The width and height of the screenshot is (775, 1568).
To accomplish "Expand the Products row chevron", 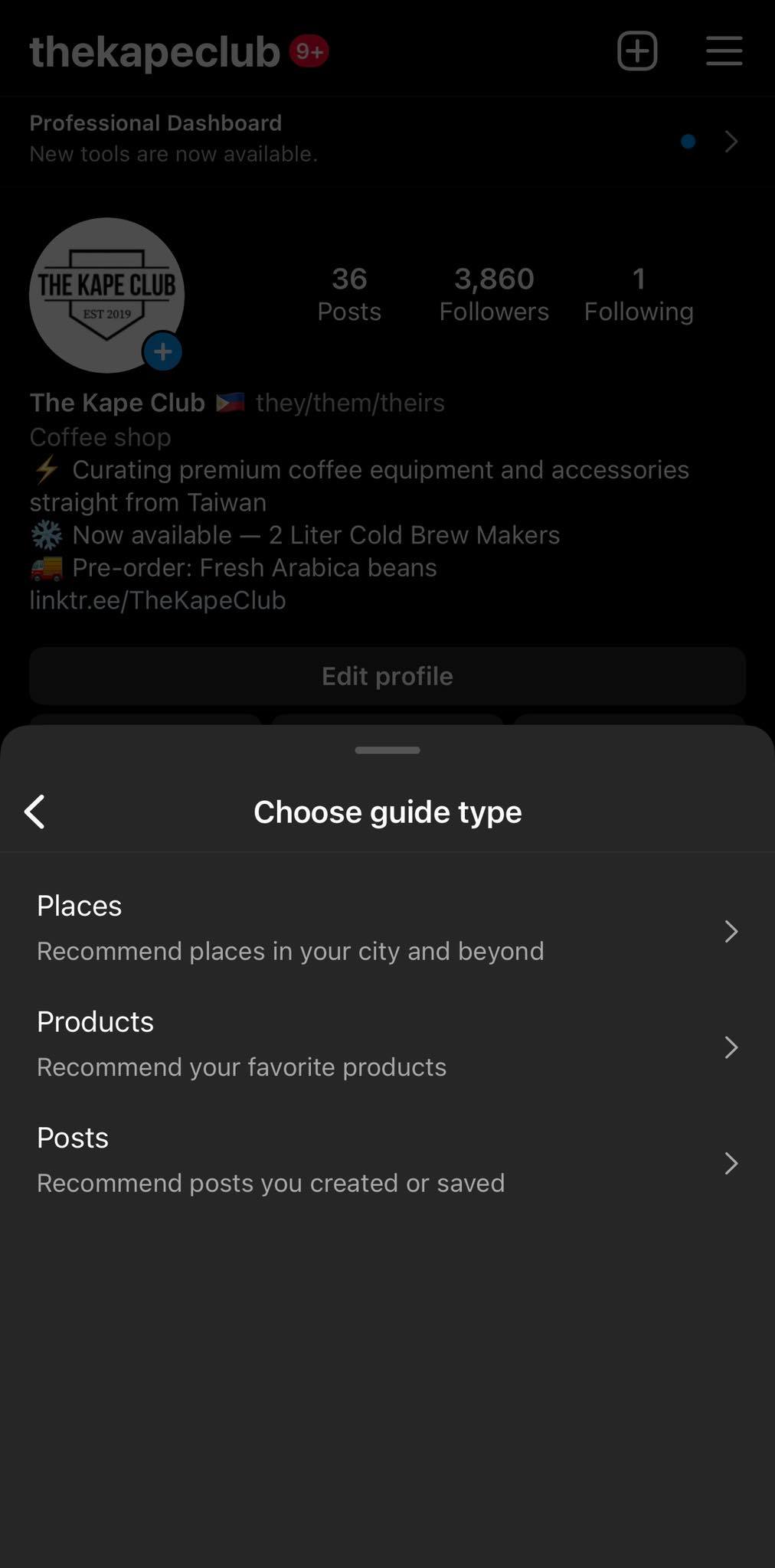I will [x=731, y=1047].
